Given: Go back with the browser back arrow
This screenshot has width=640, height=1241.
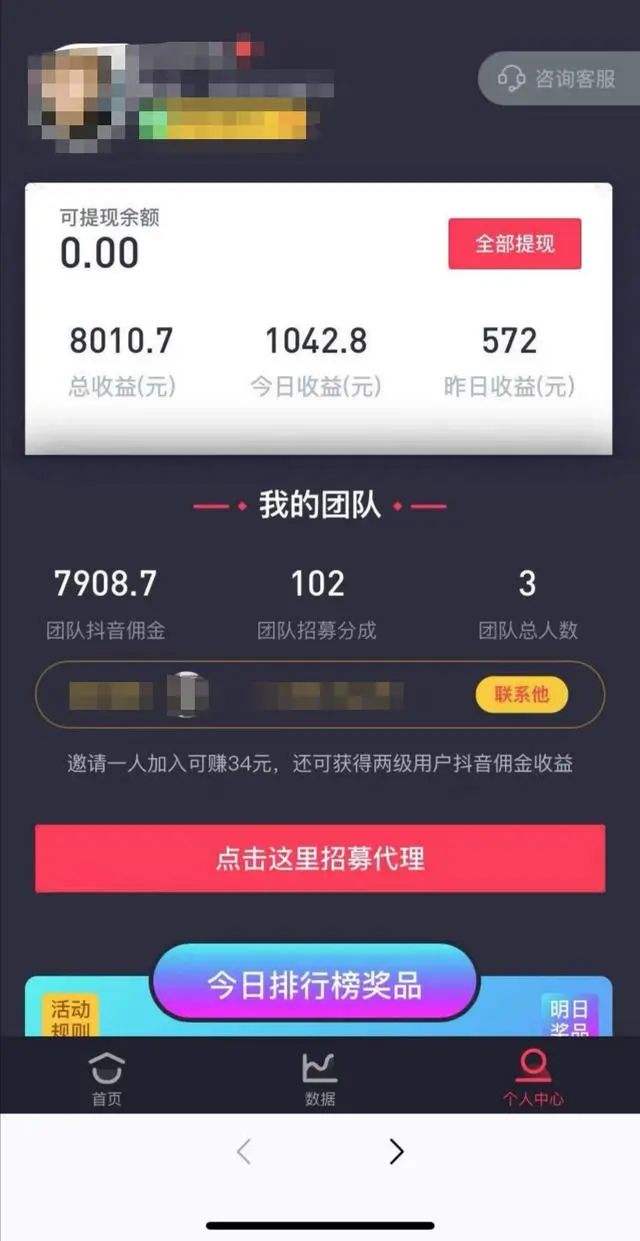Looking at the screenshot, I should point(243,1152).
